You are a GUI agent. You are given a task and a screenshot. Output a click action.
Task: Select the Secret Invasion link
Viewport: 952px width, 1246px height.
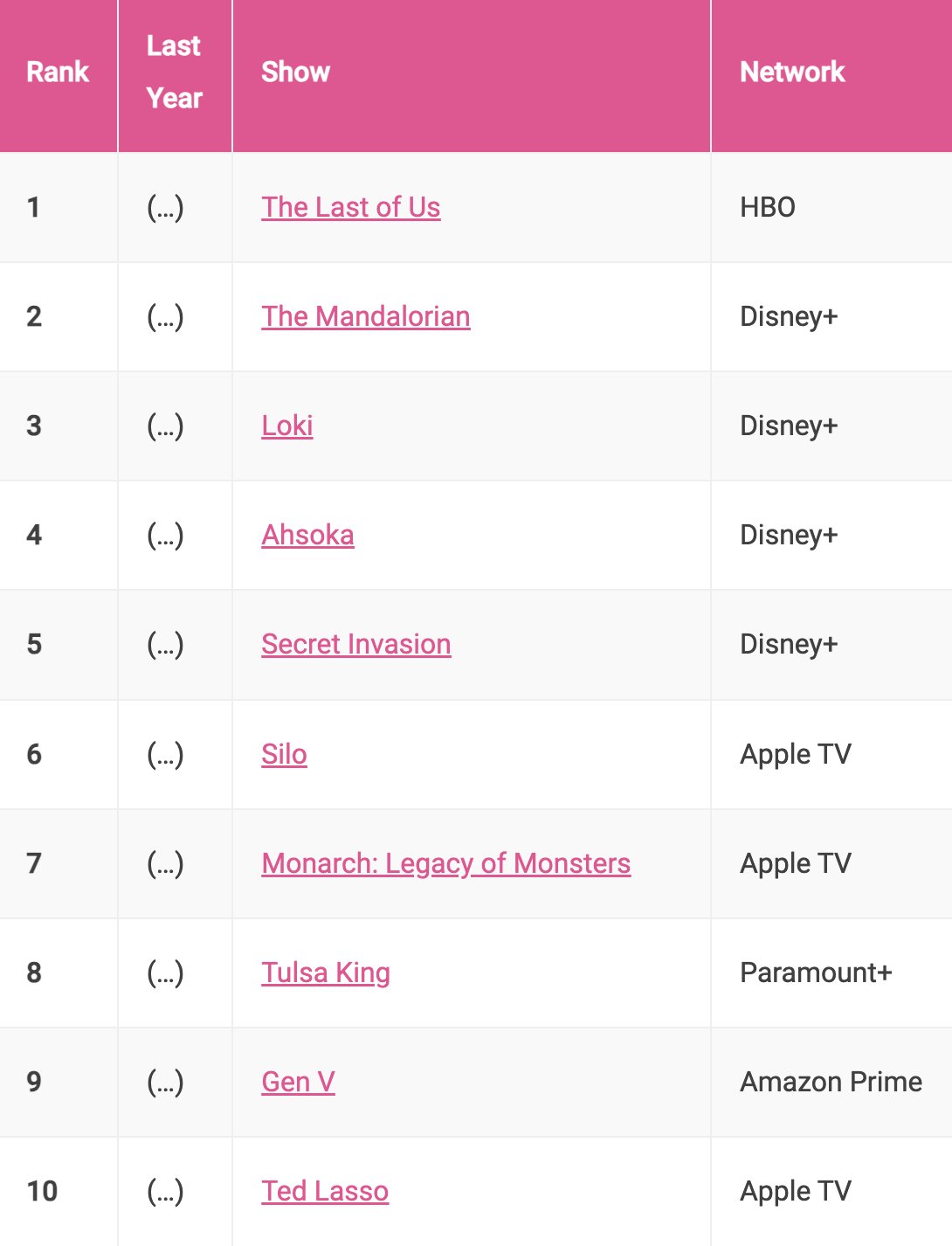[x=355, y=644]
